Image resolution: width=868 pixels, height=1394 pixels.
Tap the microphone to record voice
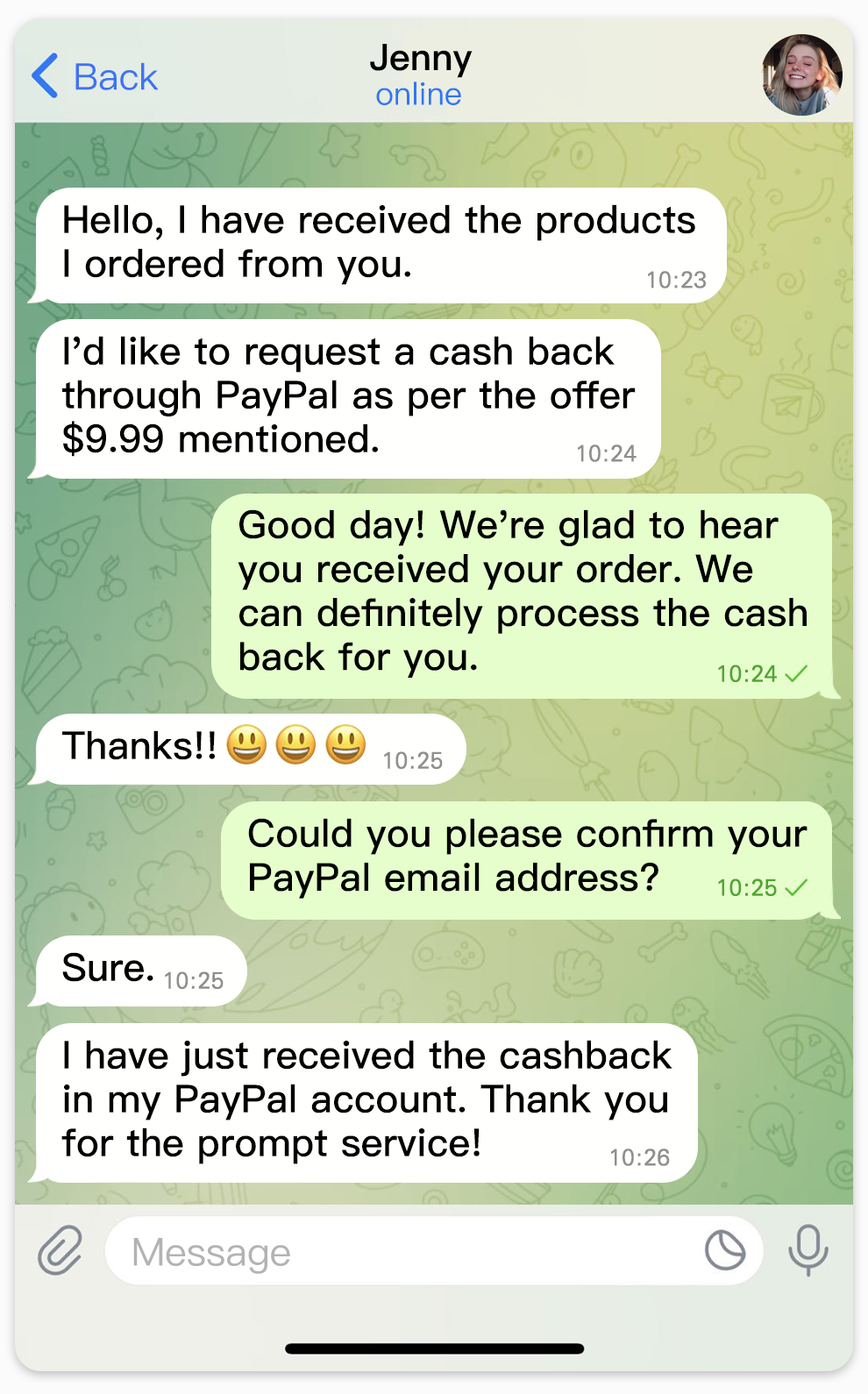click(808, 1249)
